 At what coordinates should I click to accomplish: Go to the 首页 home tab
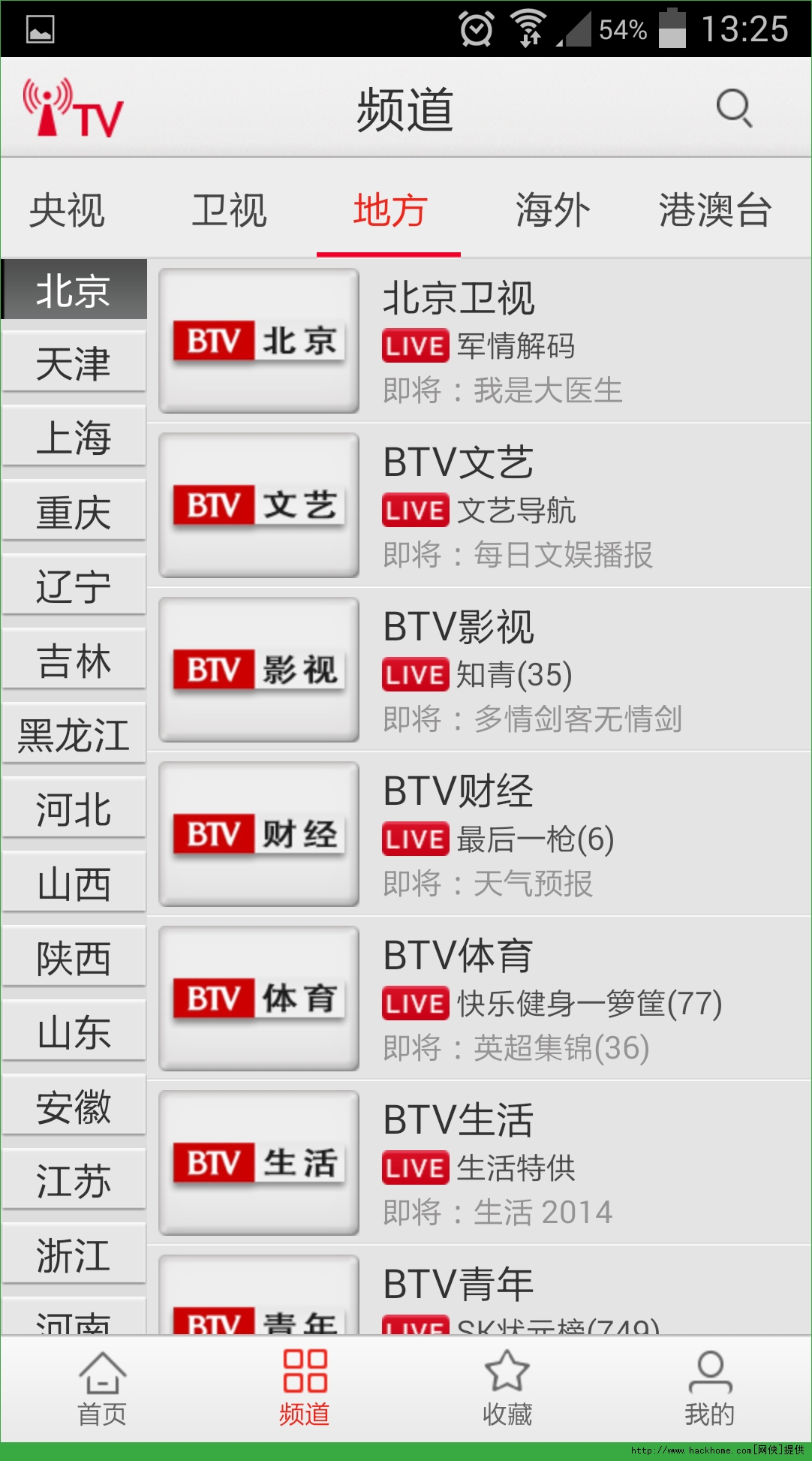(x=102, y=1389)
